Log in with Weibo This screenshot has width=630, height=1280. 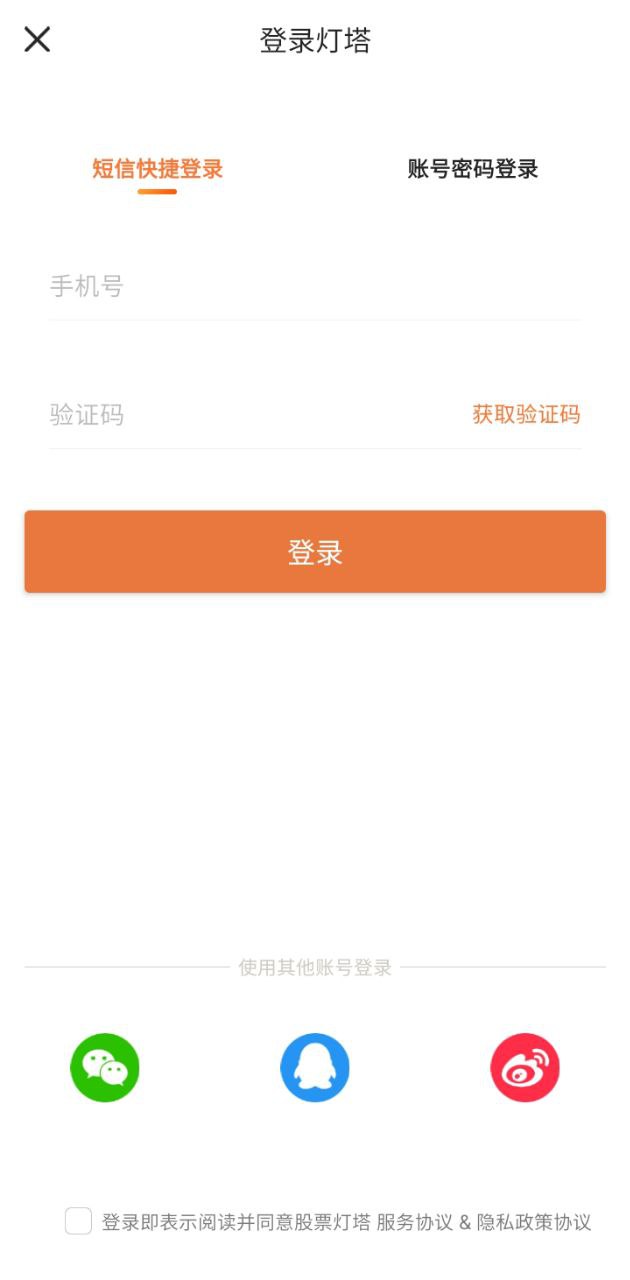click(525, 1068)
